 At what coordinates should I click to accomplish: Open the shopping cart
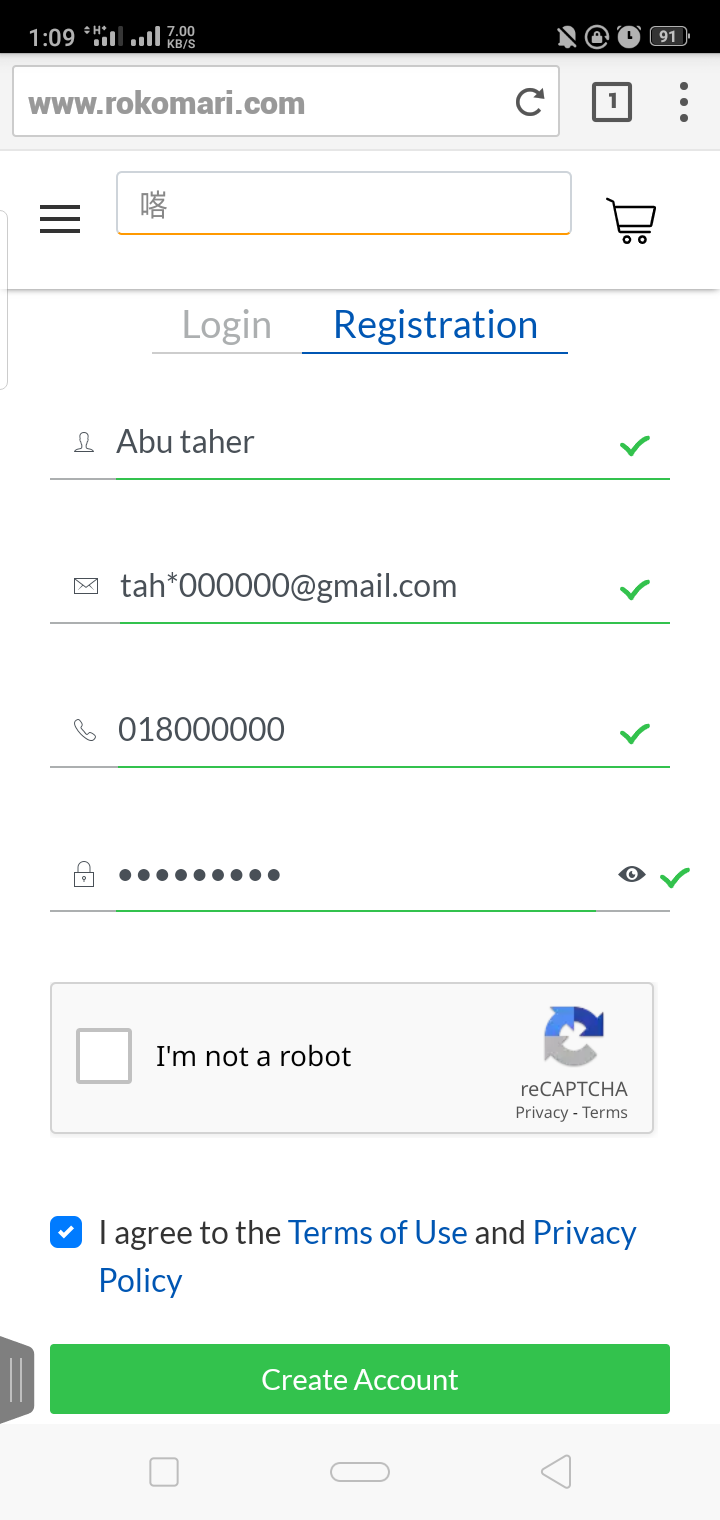(631, 220)
